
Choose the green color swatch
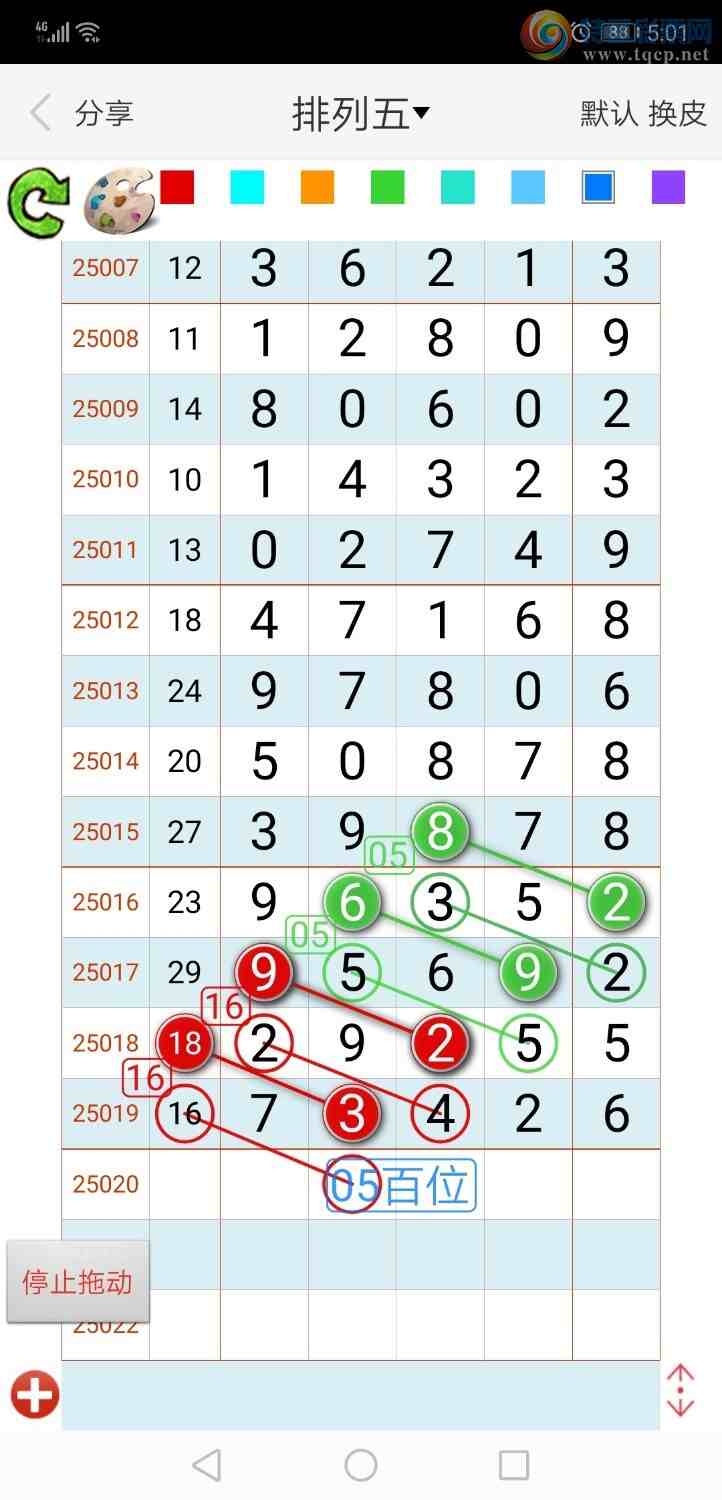tap(387, 187)
